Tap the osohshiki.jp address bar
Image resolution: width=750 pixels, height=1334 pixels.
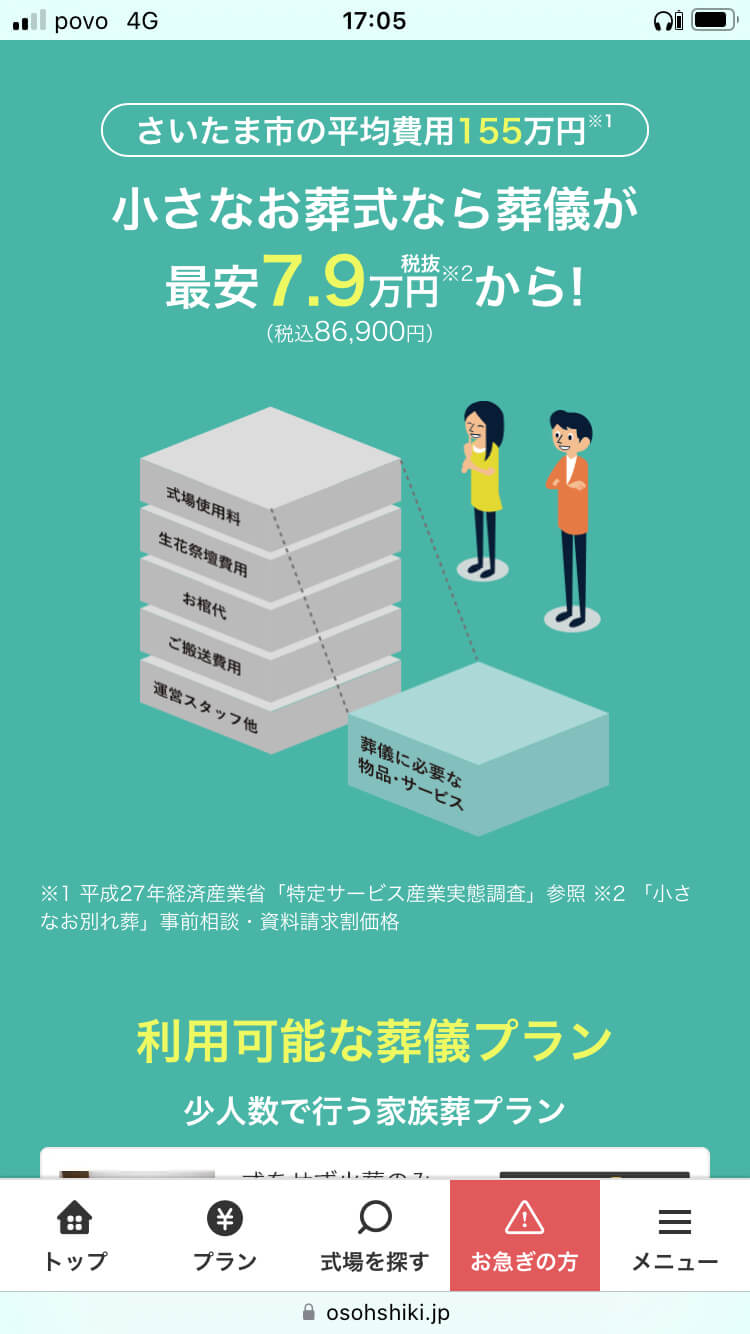(x=375, y=1312)
